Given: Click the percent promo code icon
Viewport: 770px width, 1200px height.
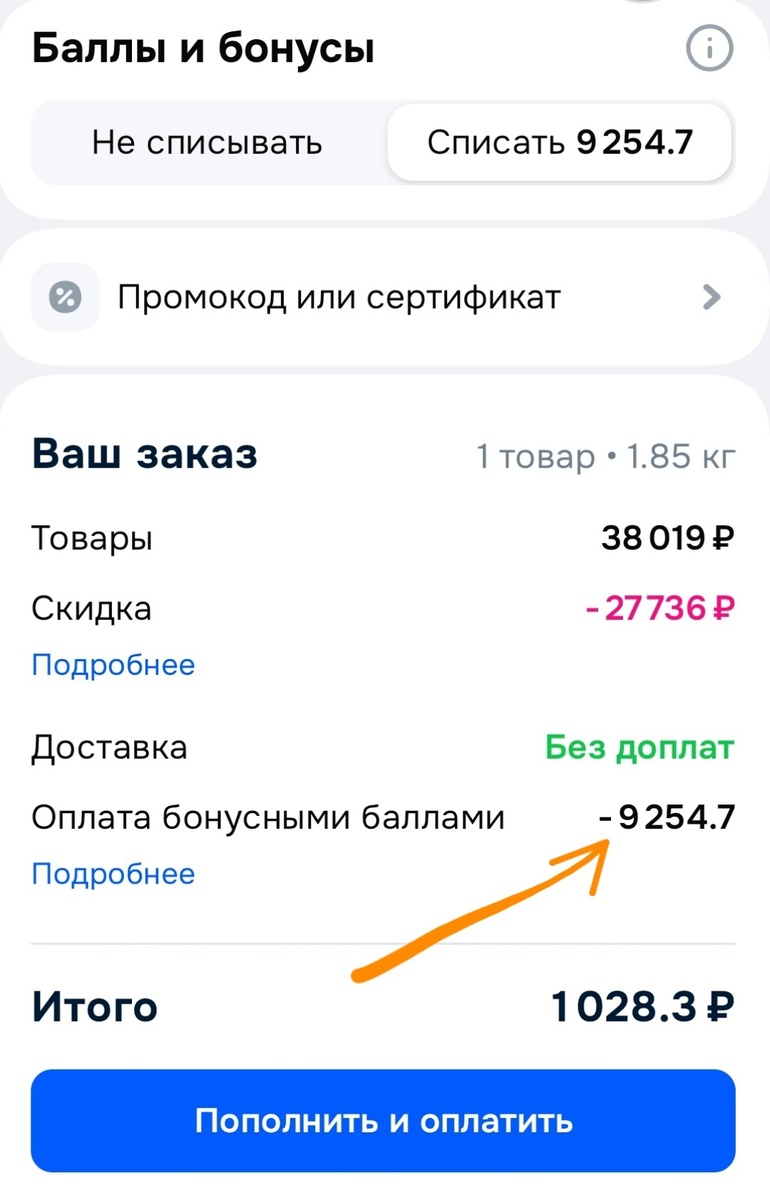Looking at the screenshot, I should coord(63,296).
